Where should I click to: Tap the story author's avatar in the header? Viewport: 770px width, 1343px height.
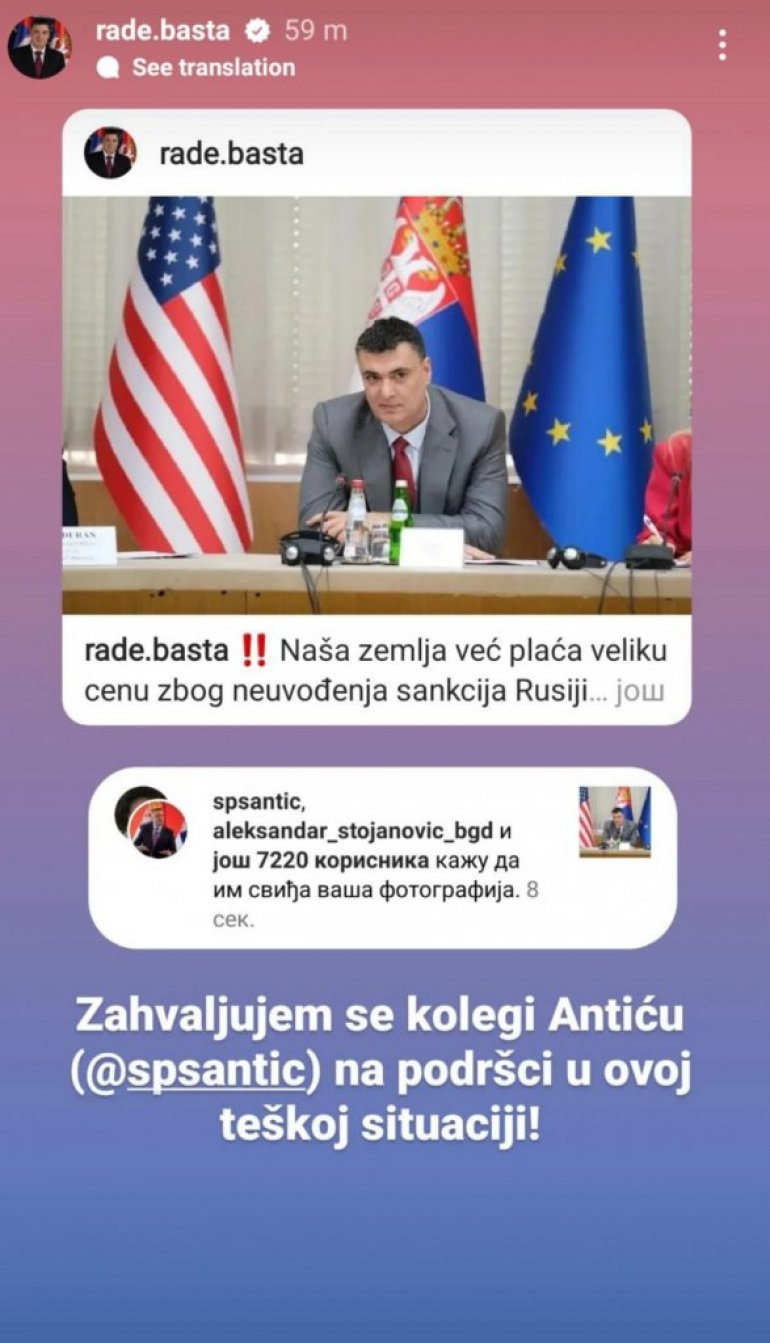(40, 46)
